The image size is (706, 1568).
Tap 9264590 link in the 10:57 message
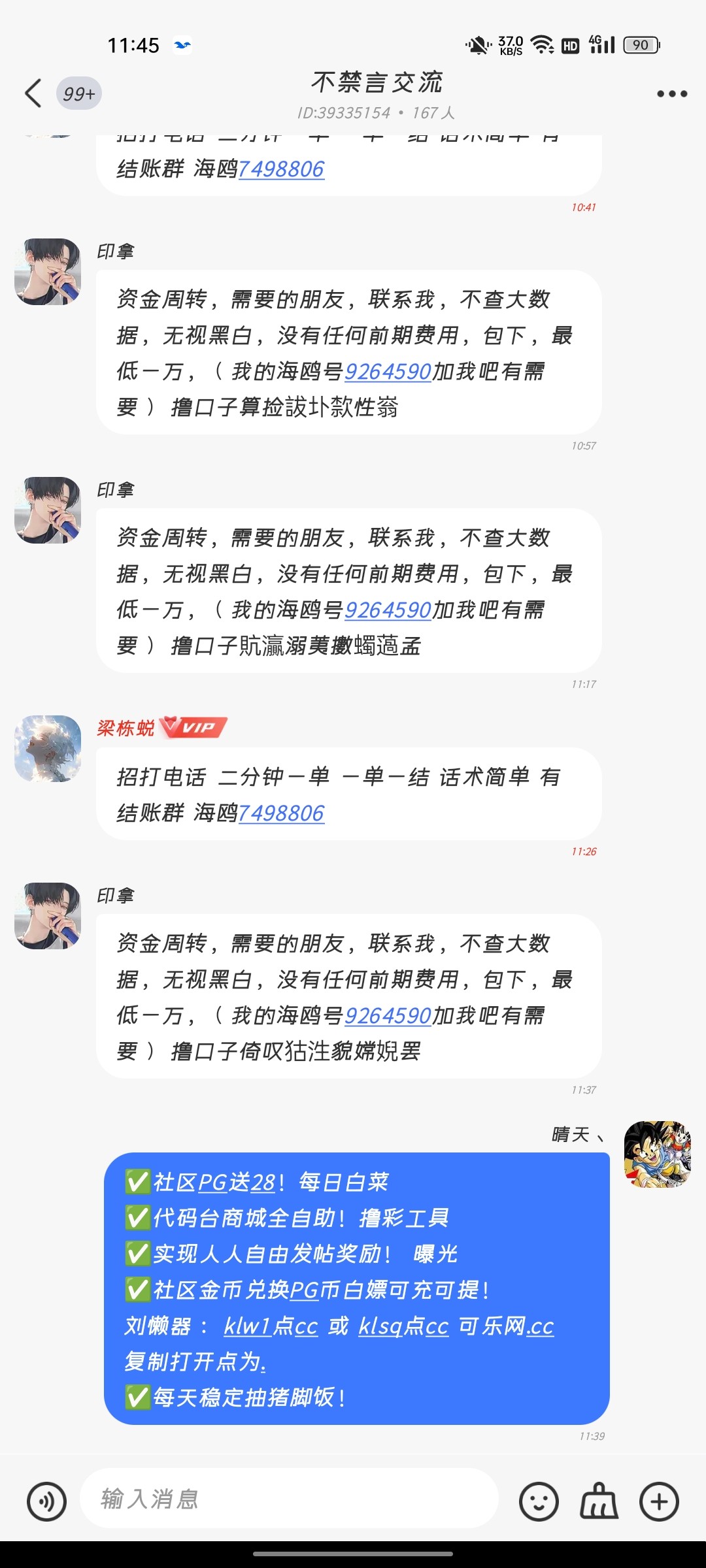pos(388,372)
